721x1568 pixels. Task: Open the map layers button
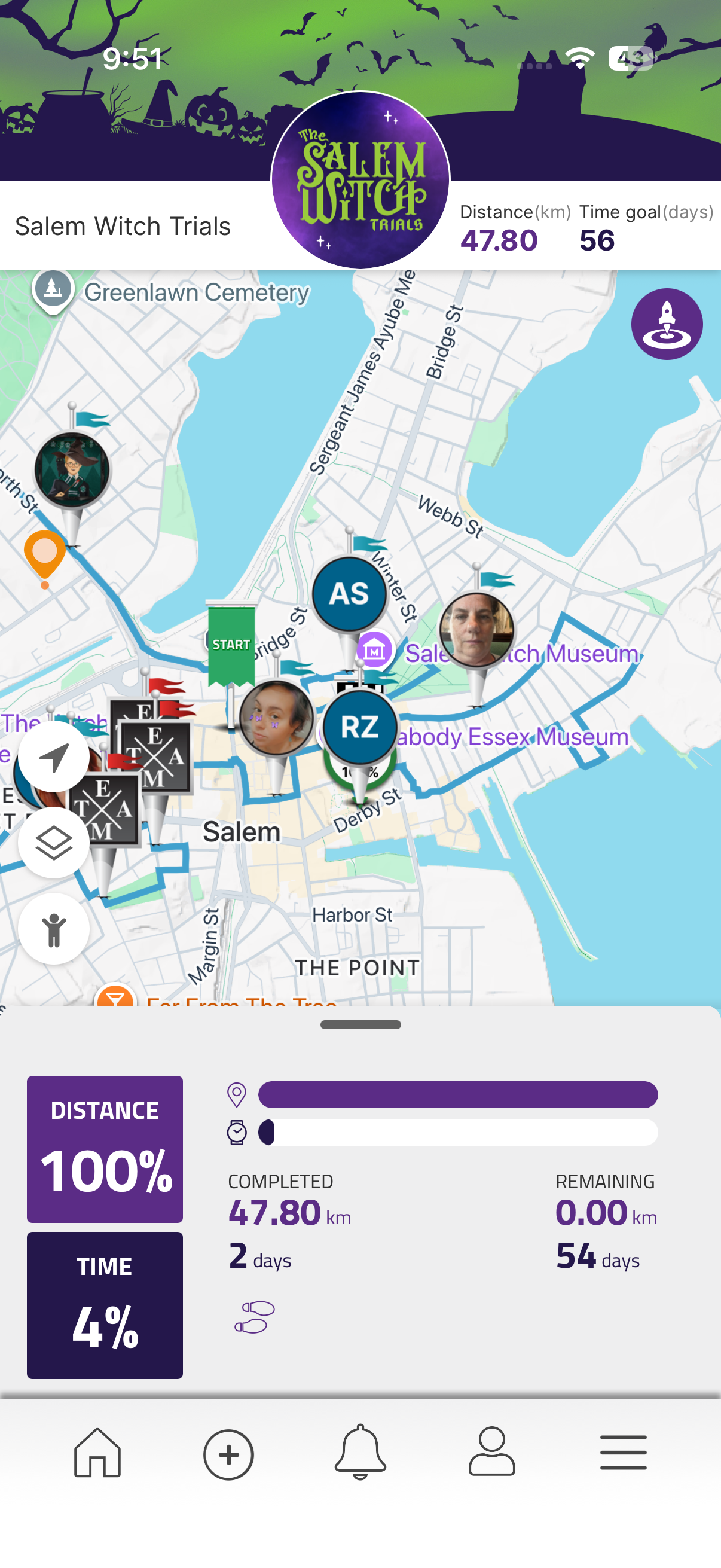pyautogui.click(x=54, y=843)
